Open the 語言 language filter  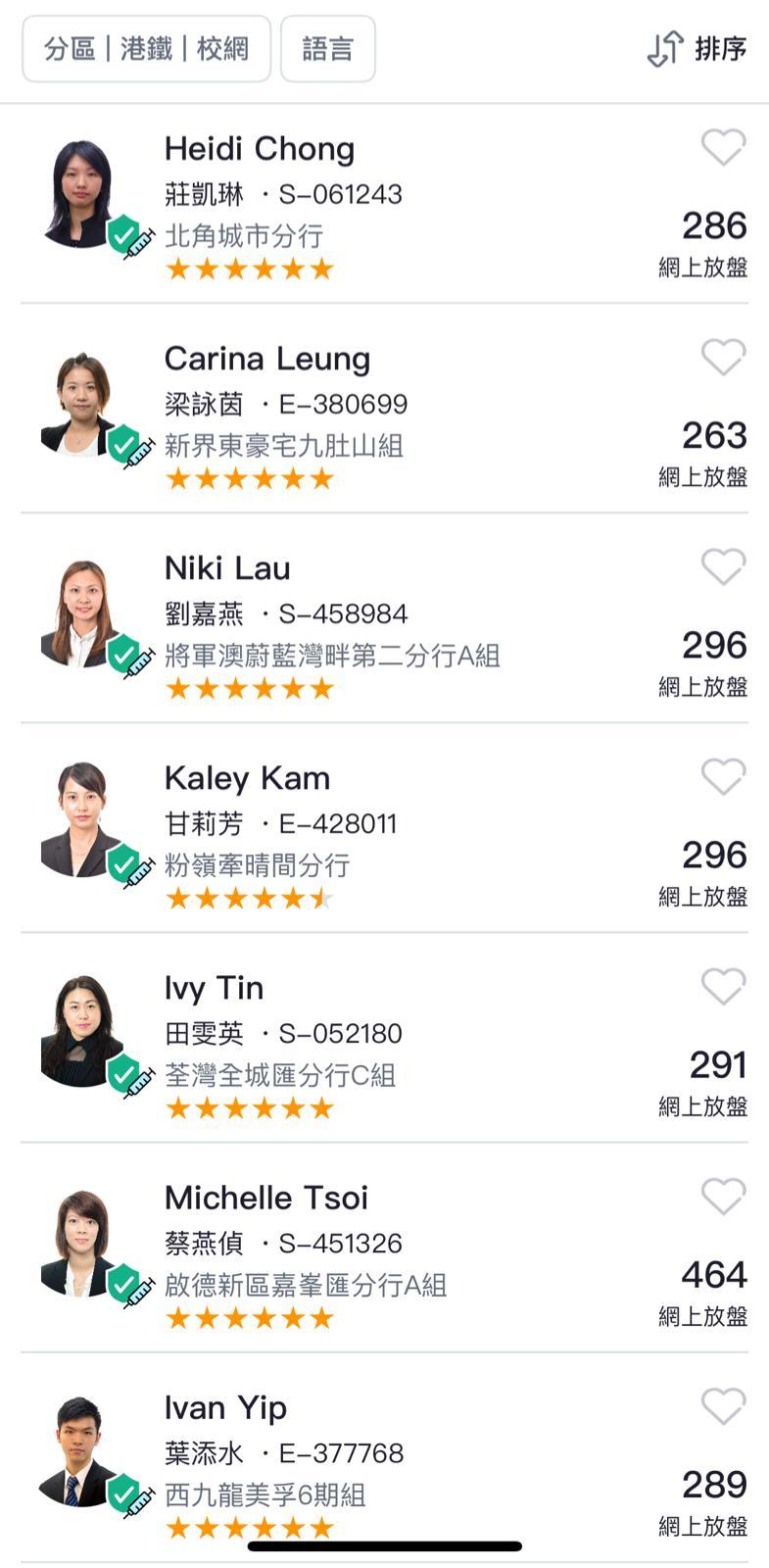pyautogui.click(x=327, y=47)
